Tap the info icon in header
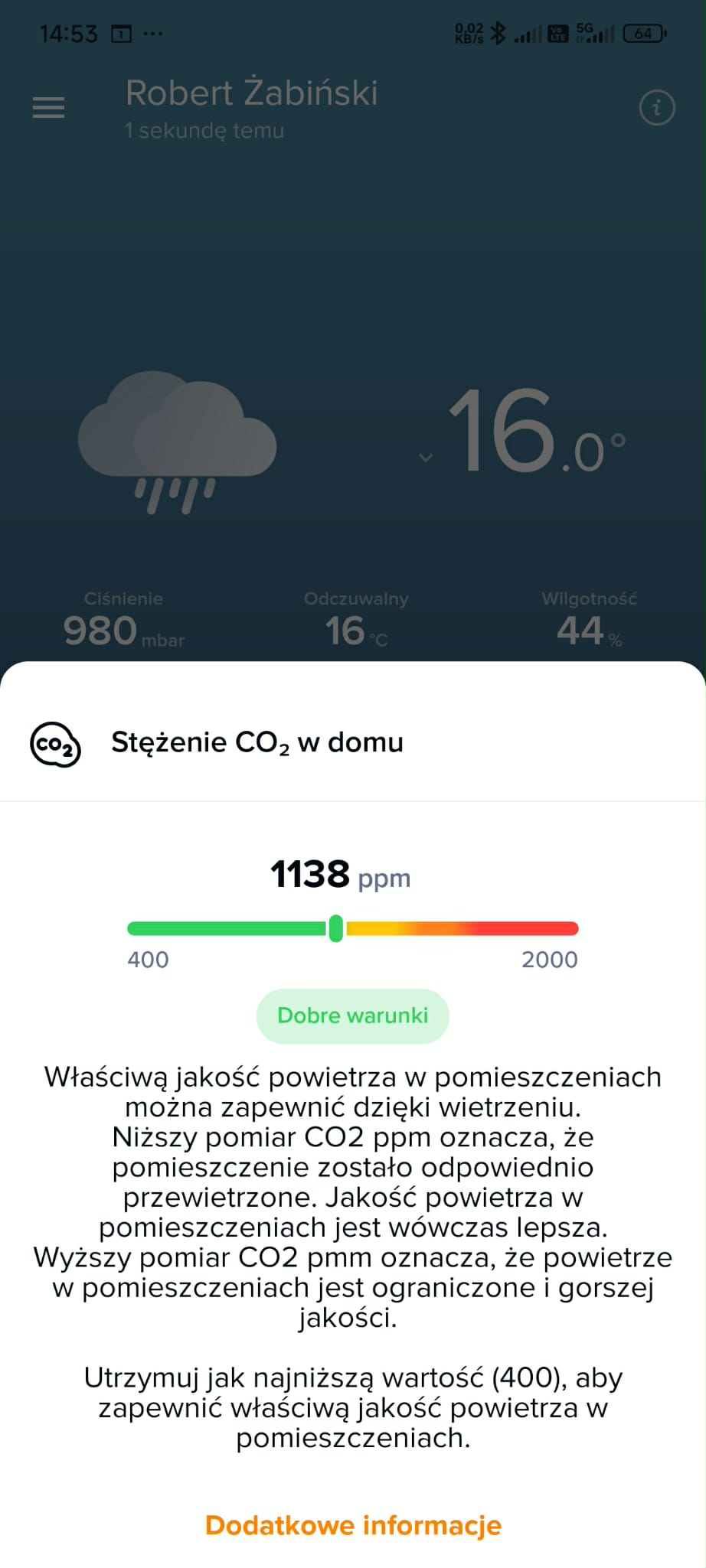Viewport: 706px width, 1568px height. pos(656,108)
